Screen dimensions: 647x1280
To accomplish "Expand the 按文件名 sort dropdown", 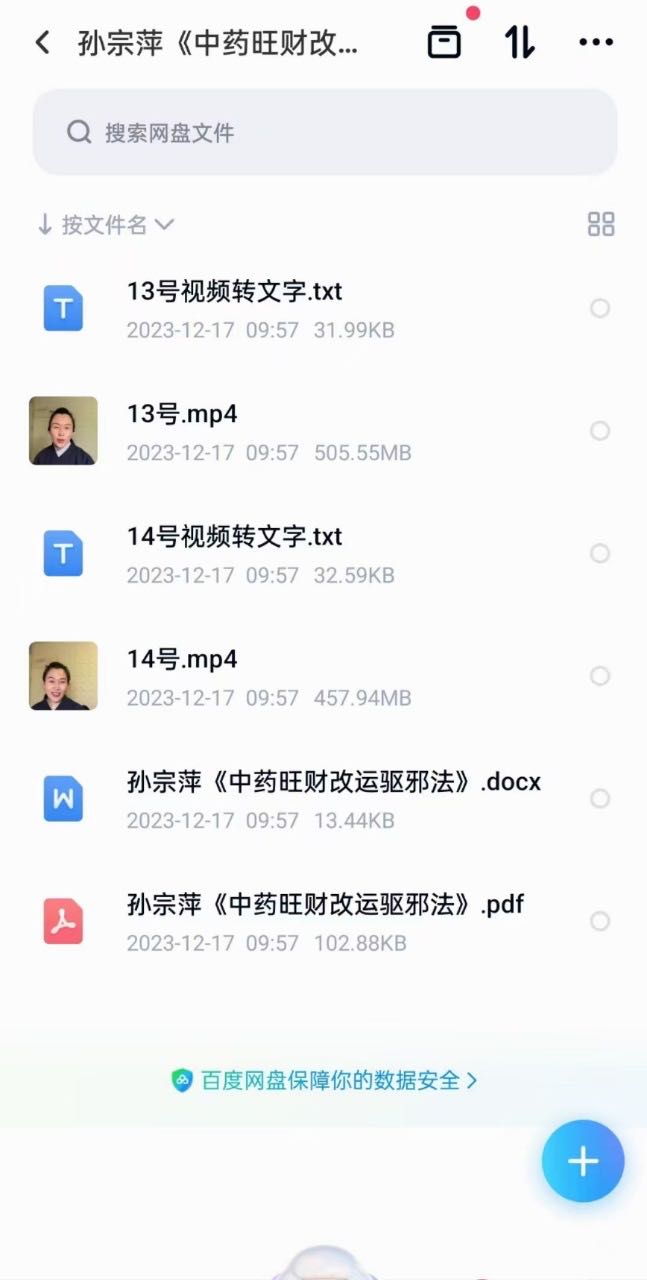I will 105,225.
